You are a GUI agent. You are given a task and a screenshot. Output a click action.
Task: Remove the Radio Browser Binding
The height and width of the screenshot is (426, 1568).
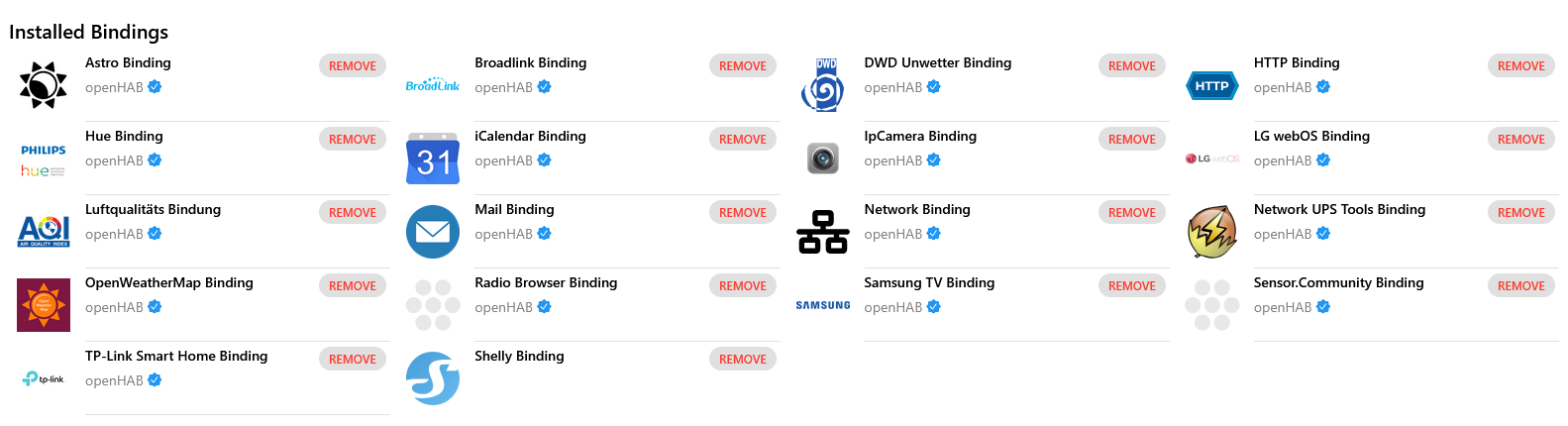[742, 286]
